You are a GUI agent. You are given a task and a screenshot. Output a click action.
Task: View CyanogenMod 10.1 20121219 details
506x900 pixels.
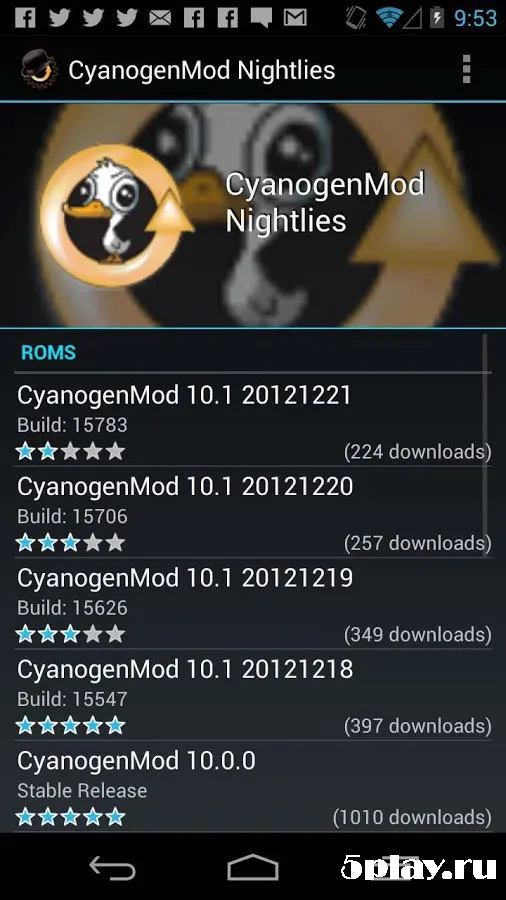click(x=253, y=603)
